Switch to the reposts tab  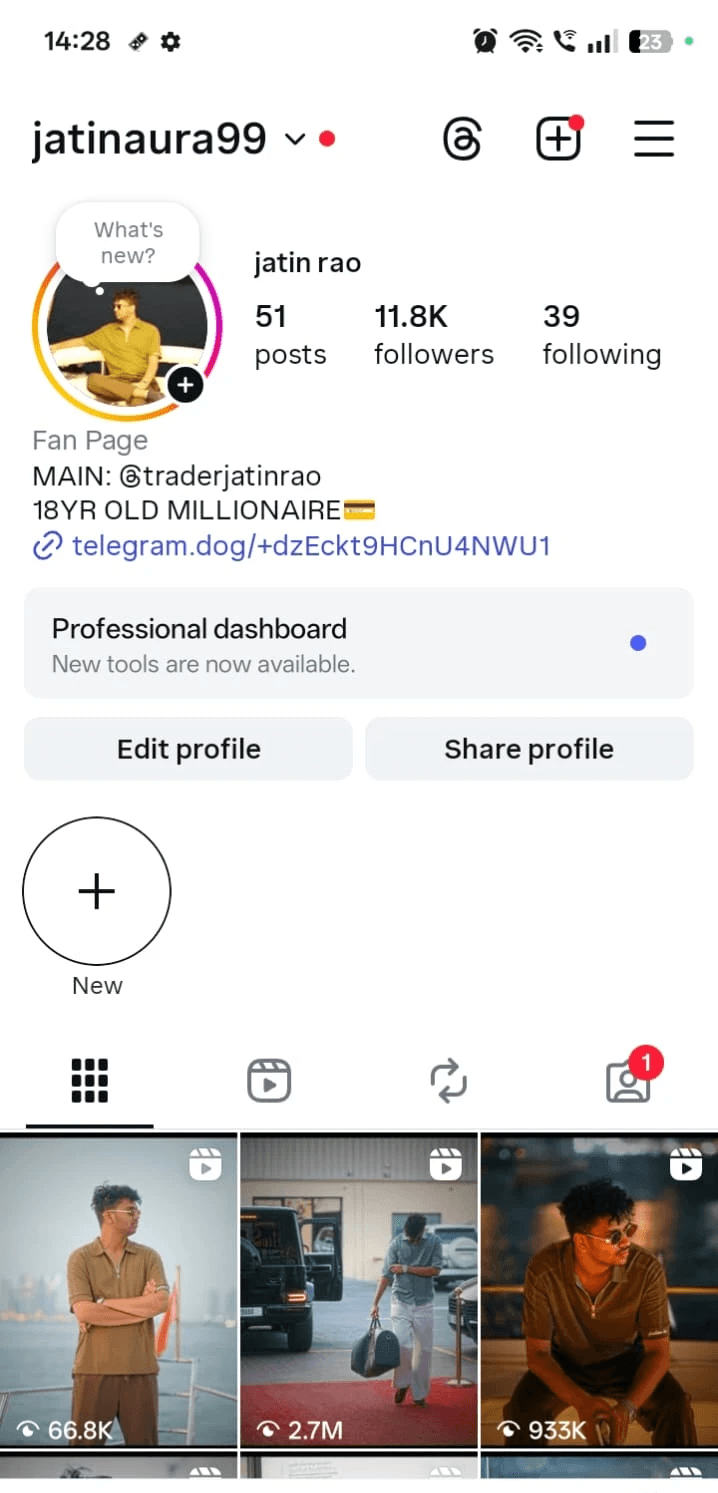click(x=448, y=1081)
